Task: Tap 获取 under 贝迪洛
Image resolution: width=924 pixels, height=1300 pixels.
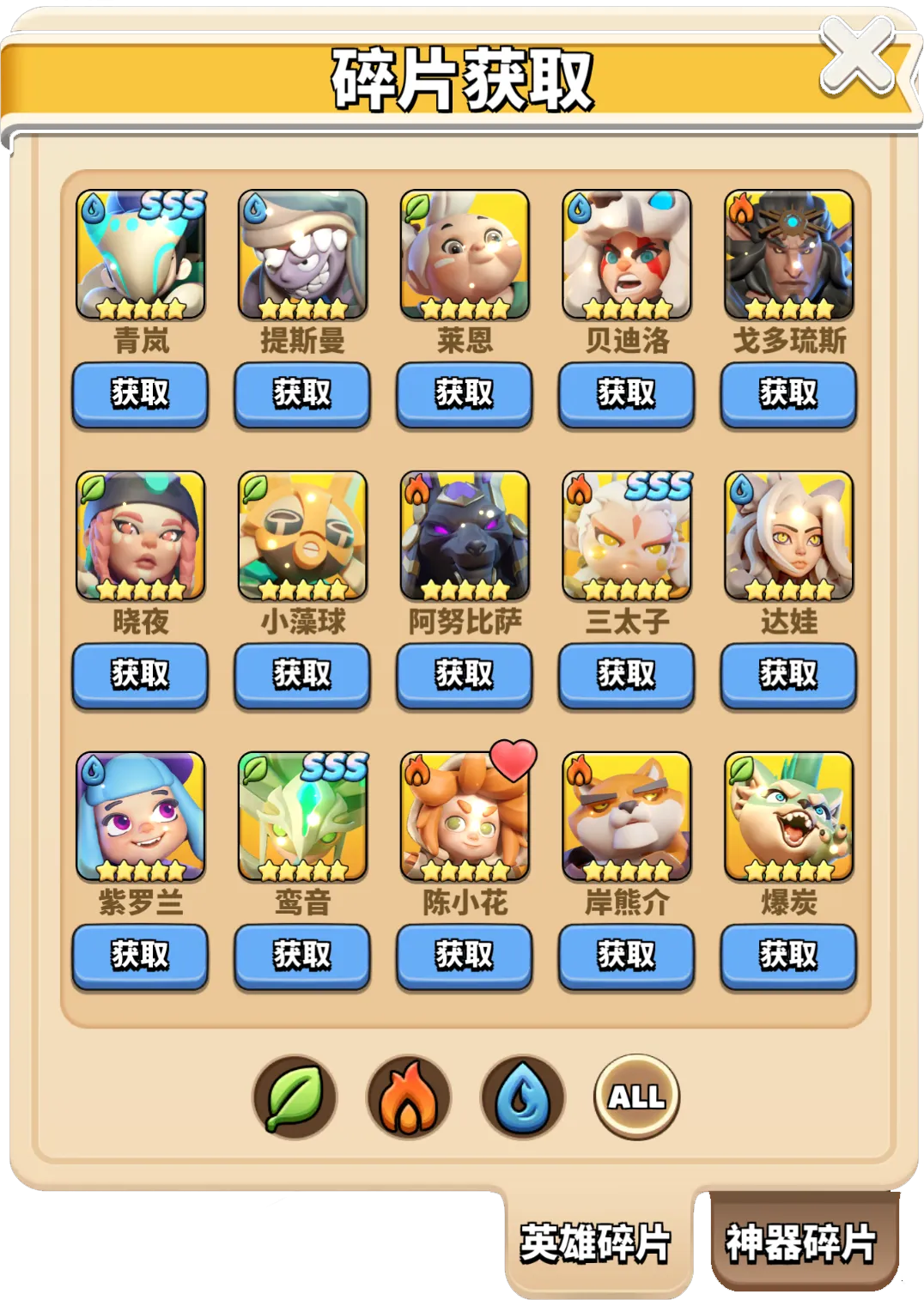Action: (626, 394)
